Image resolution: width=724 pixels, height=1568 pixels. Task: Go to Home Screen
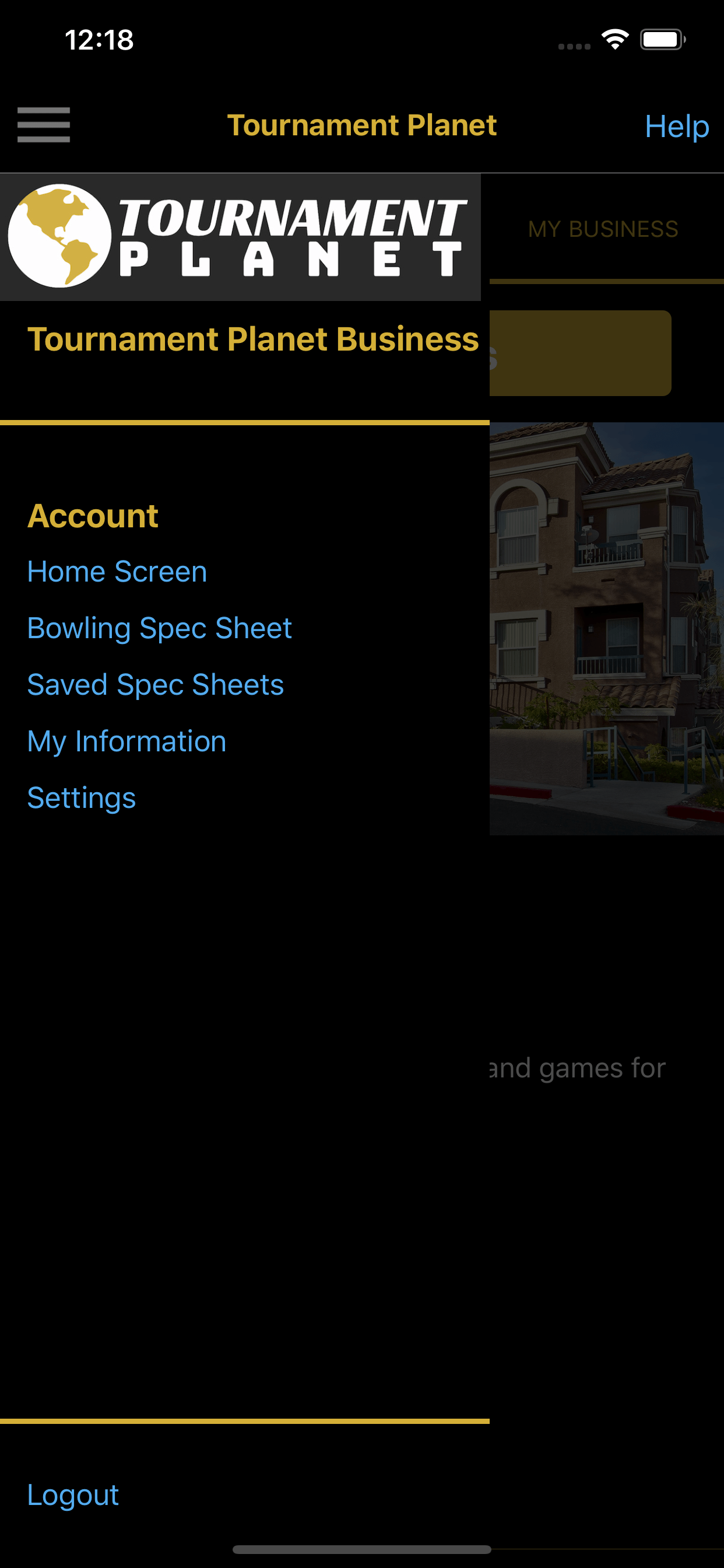[117, 572]
